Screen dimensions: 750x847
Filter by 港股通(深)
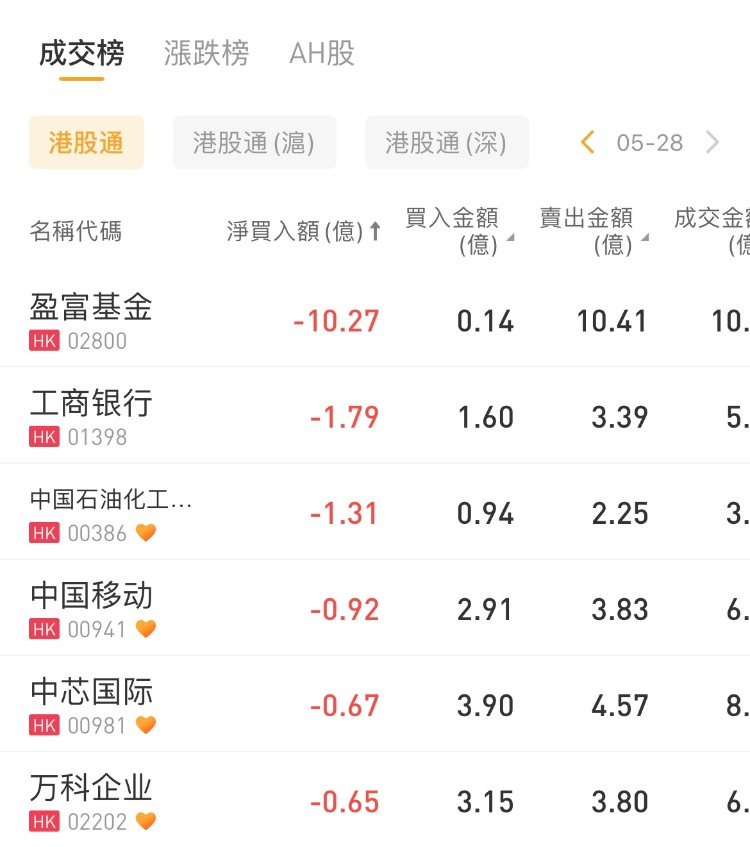point(446,143)
